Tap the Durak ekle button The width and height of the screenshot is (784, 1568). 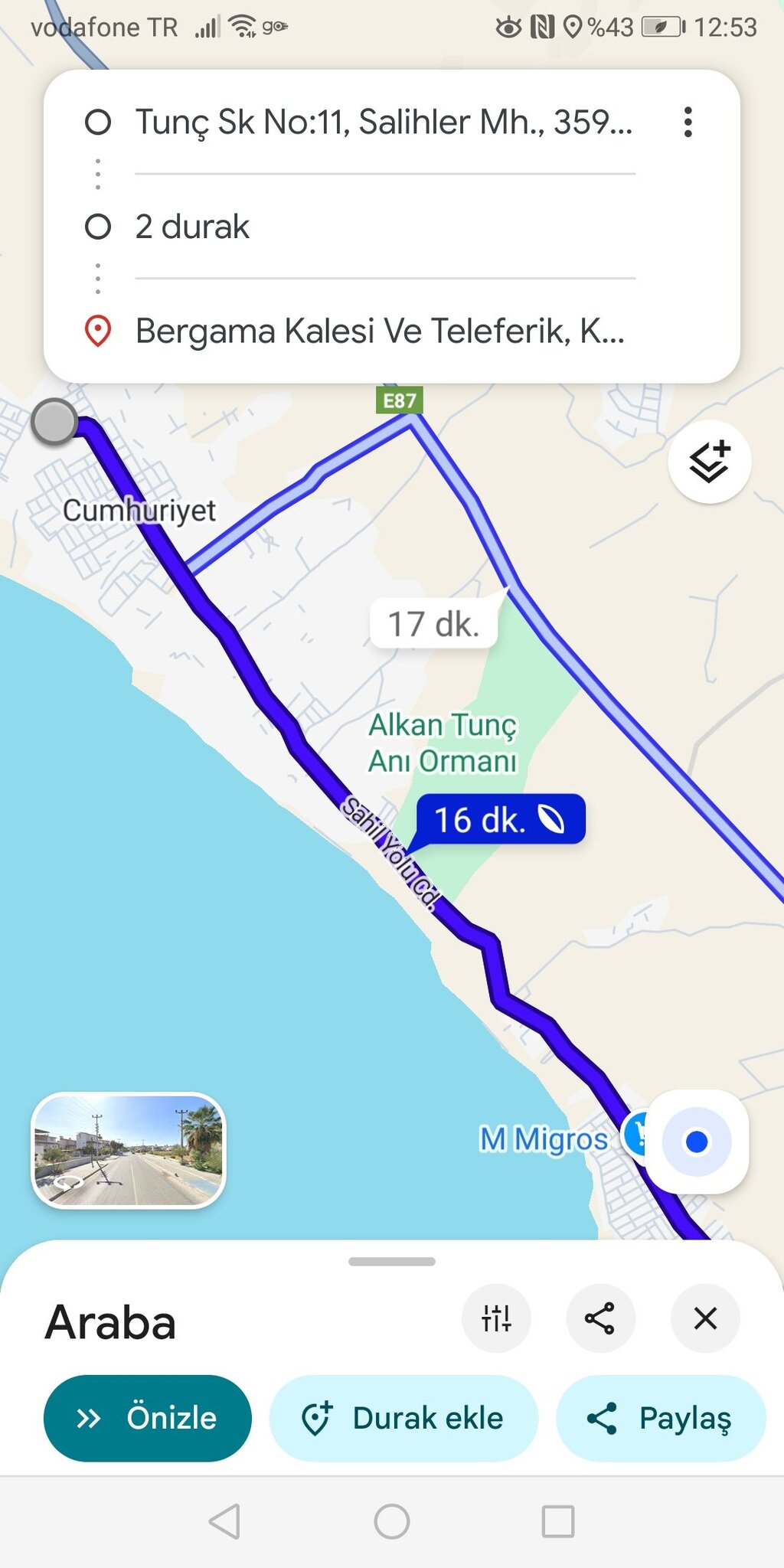pyautogui.click(x=404, y=1417)
